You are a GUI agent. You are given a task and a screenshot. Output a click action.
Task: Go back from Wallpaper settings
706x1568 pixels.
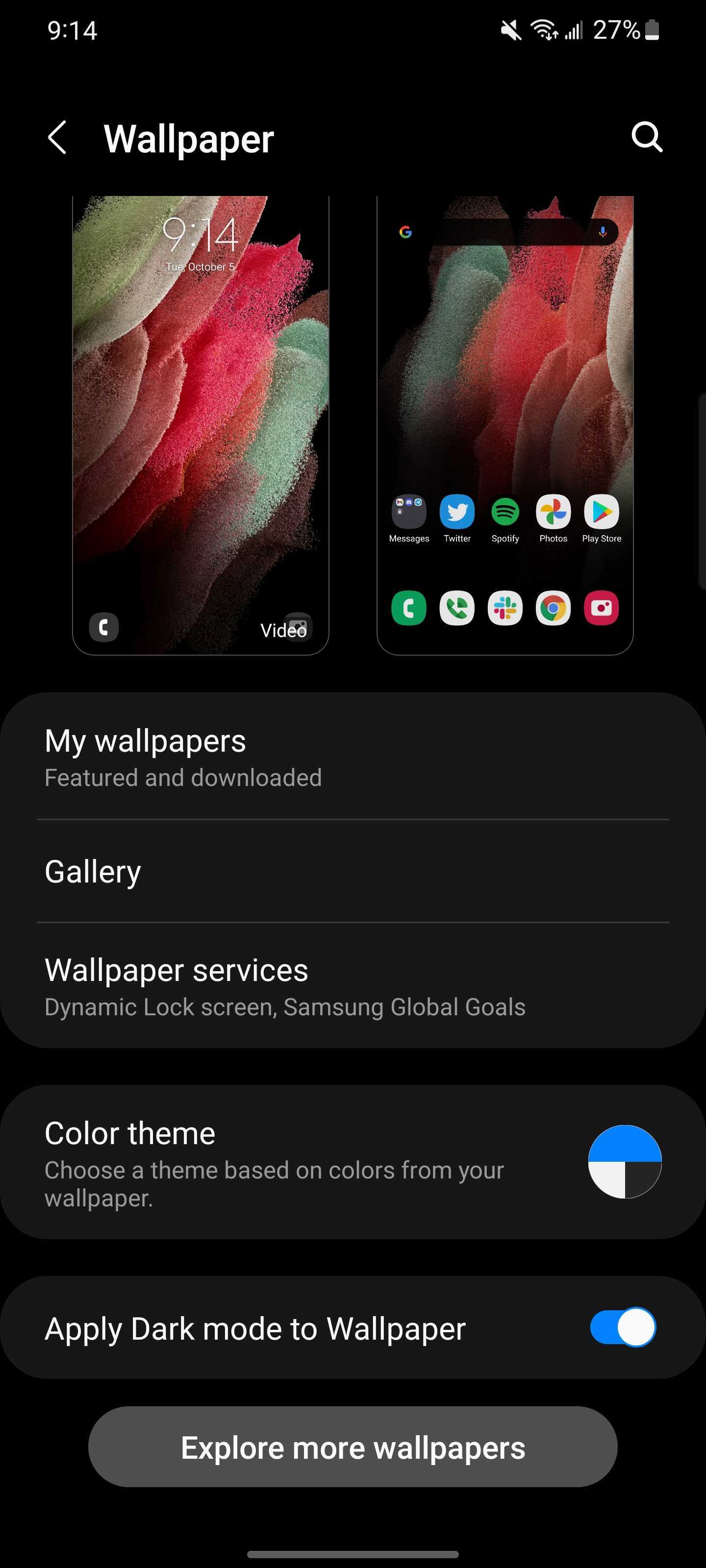pos(57,138)
